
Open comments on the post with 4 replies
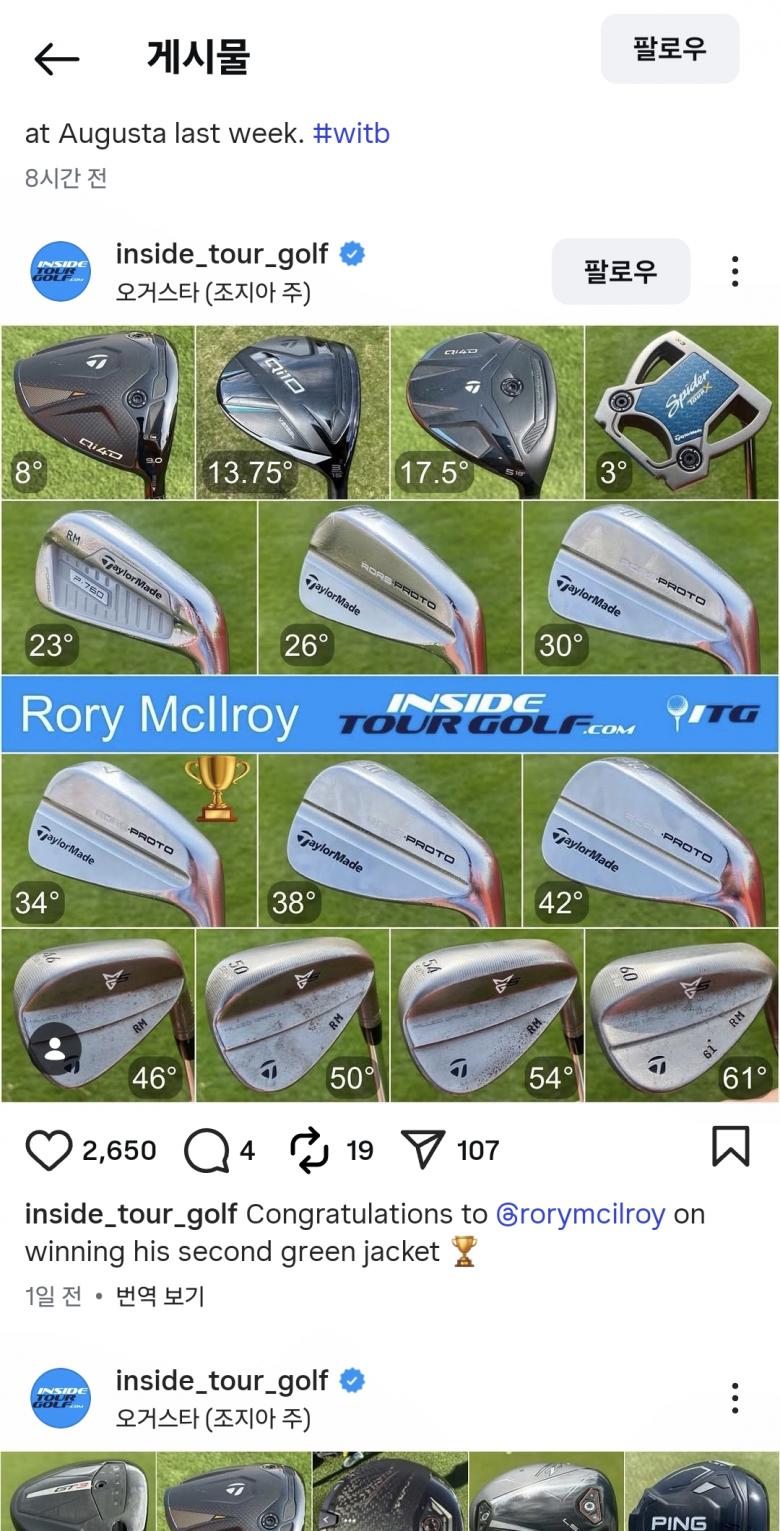coord(207,1150)
